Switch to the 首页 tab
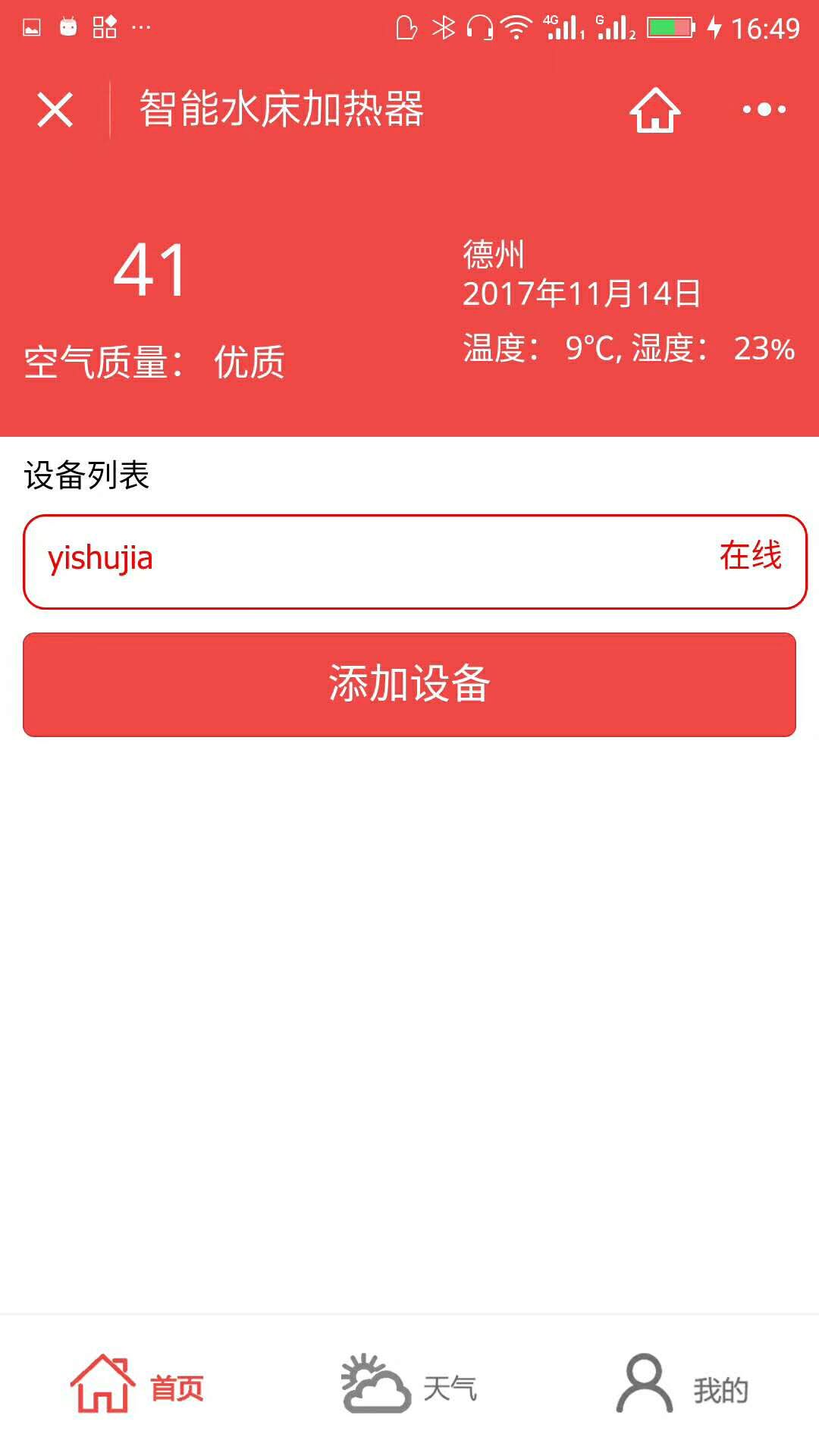 [x=137, y=1385]
